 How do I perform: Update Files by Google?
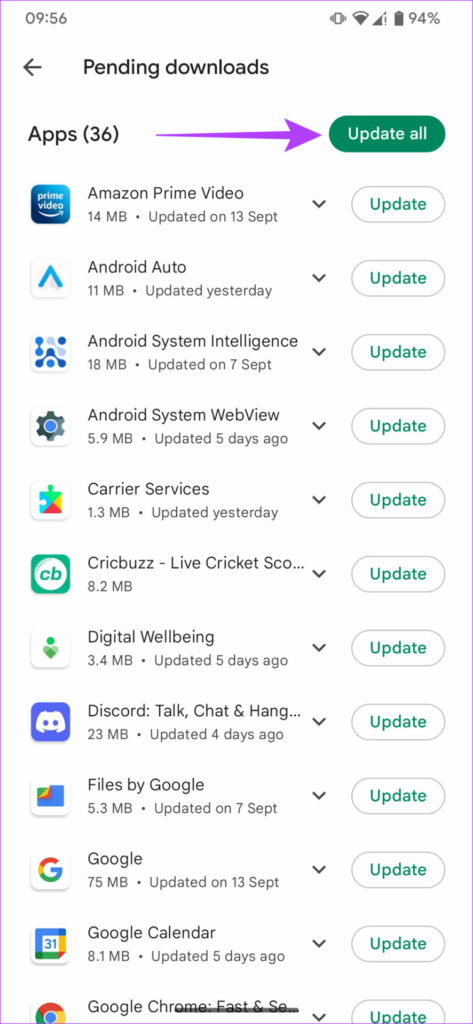pyautogui.click(x=398, y=795)
